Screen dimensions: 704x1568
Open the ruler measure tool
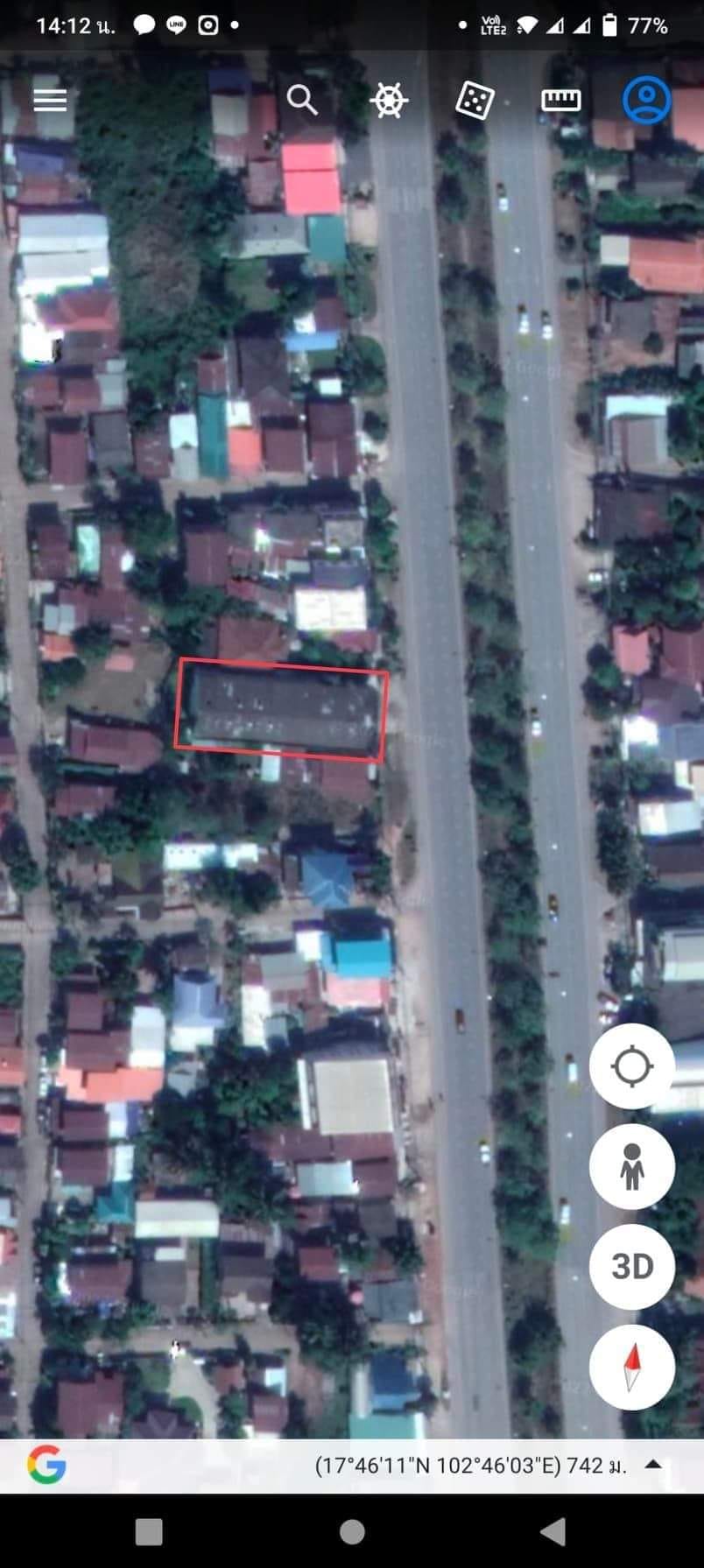[561, 101]
